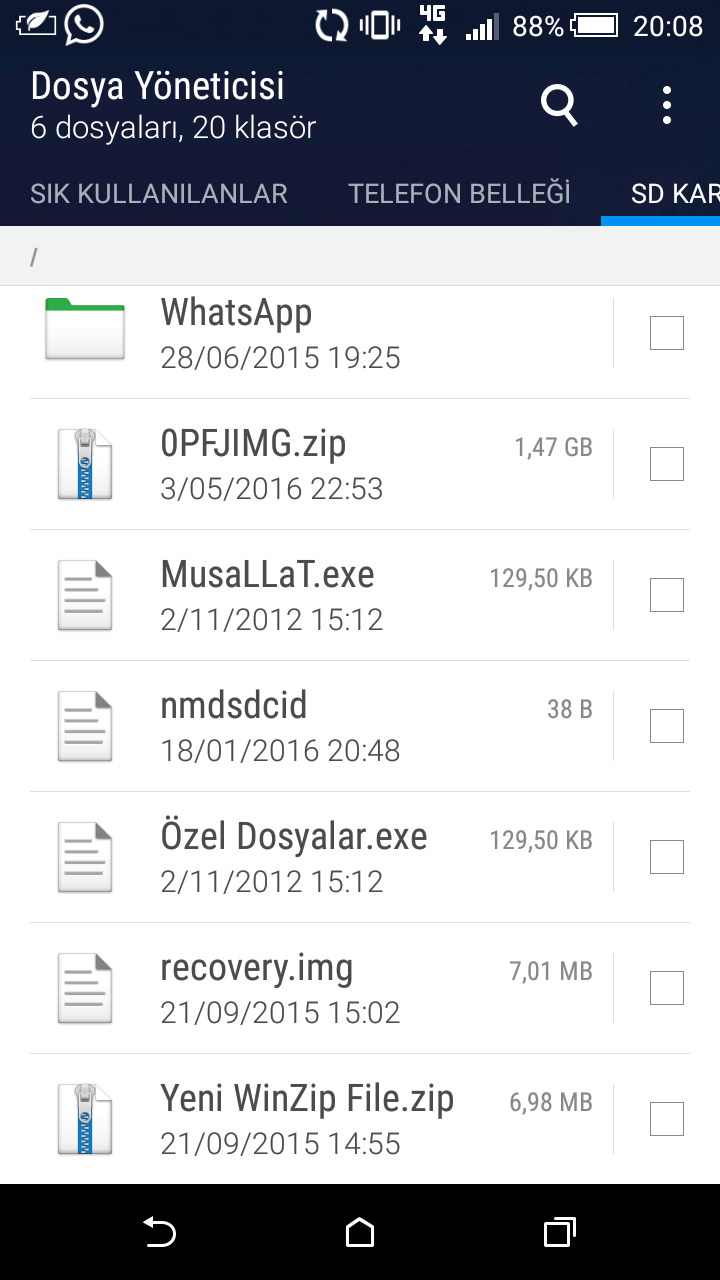Select the Özel Dosyalar.exe checkbox
720x1280 pixels.
(667, 857)
